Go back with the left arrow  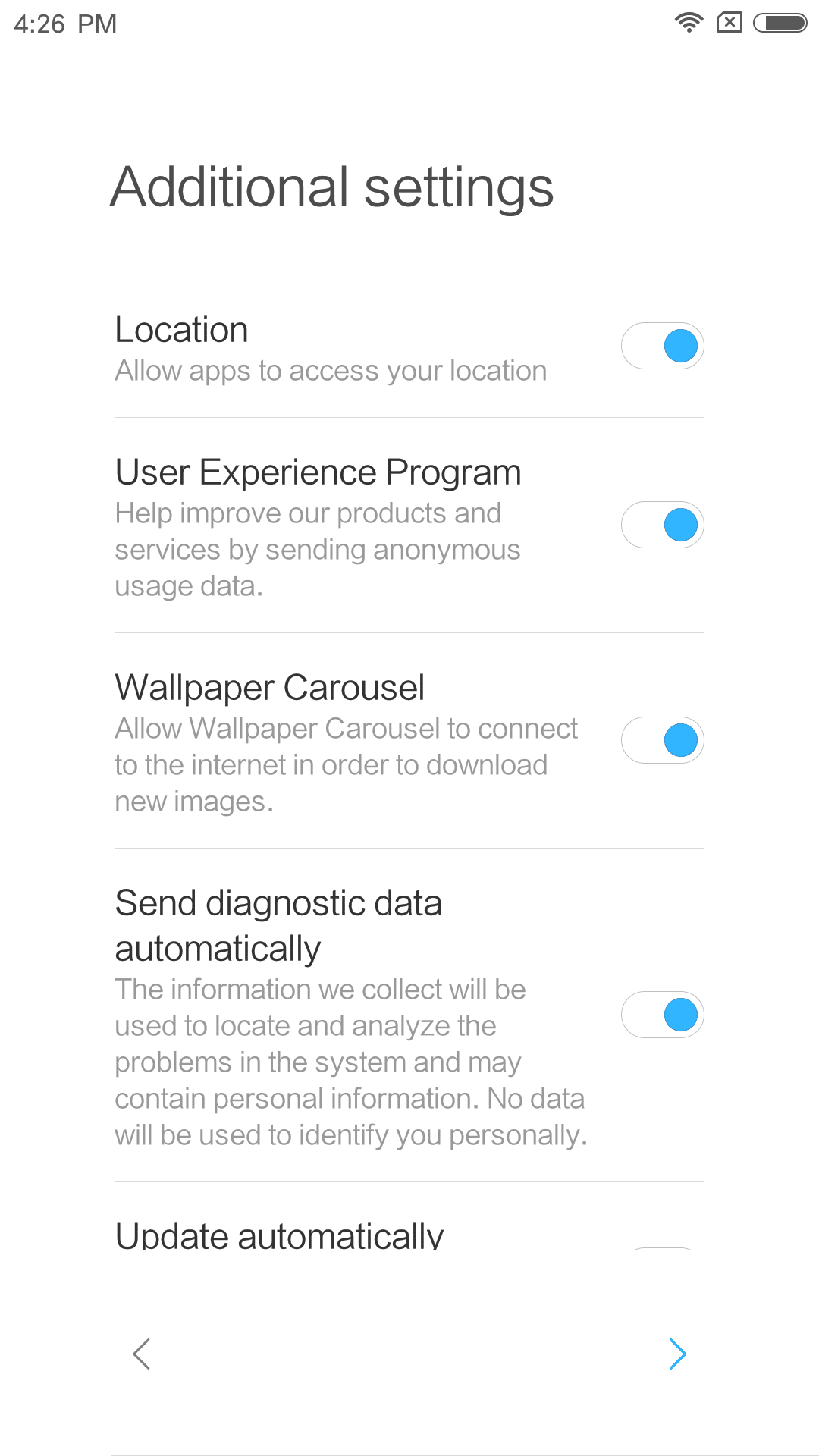tap(142, 1354)
